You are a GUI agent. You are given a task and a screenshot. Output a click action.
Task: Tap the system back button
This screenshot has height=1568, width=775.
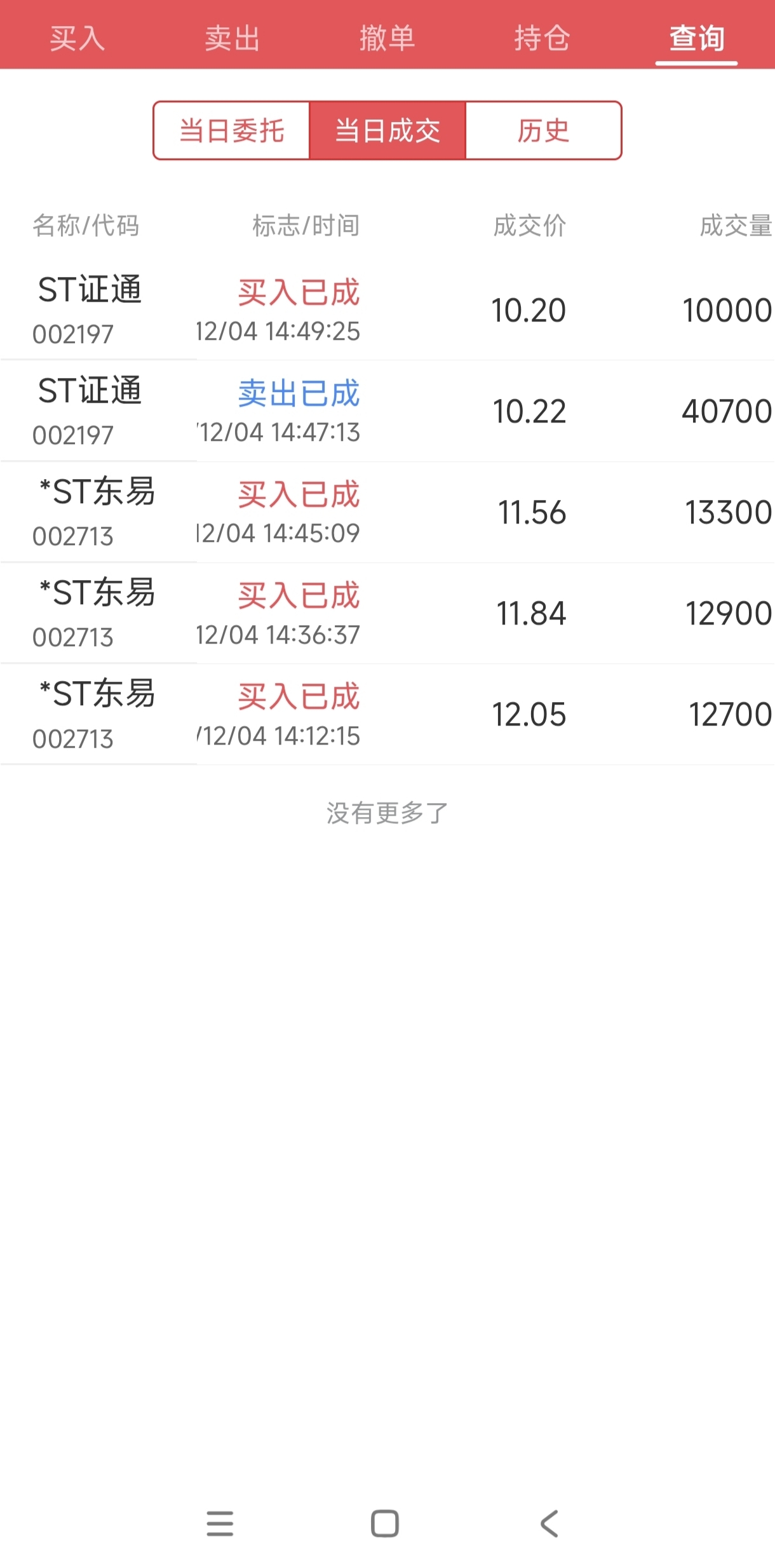pyautogui.click(x=549, y=1524)
